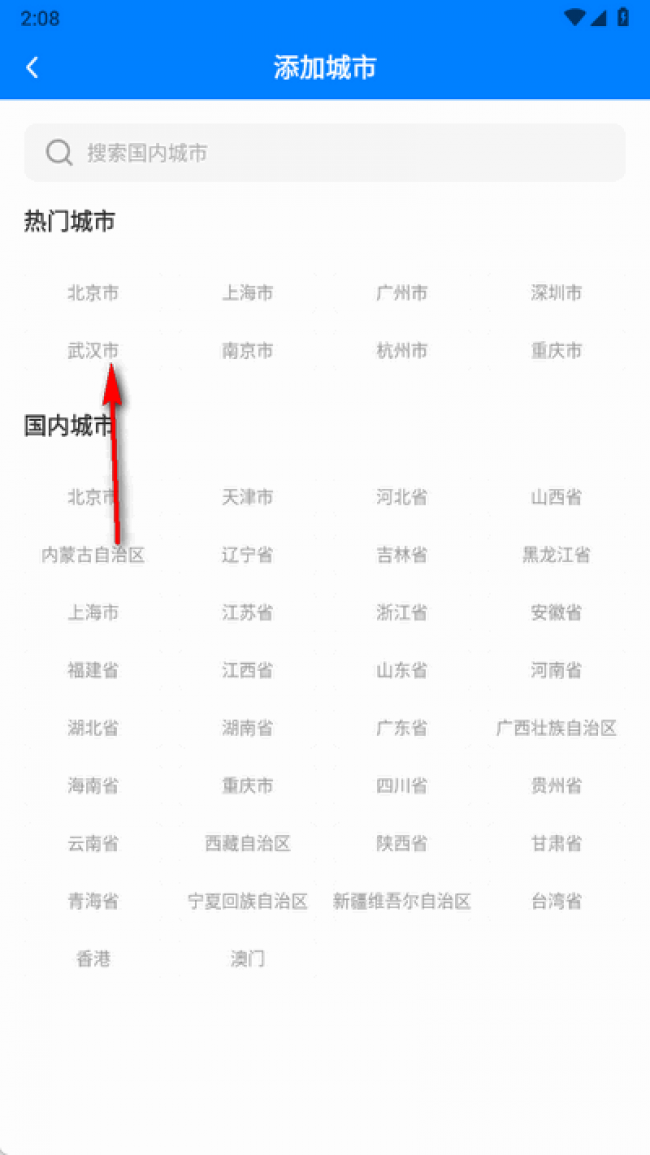The image size is (650, 1155).
Task: Open 黑龙江省
Action: (x=556, y=555)
